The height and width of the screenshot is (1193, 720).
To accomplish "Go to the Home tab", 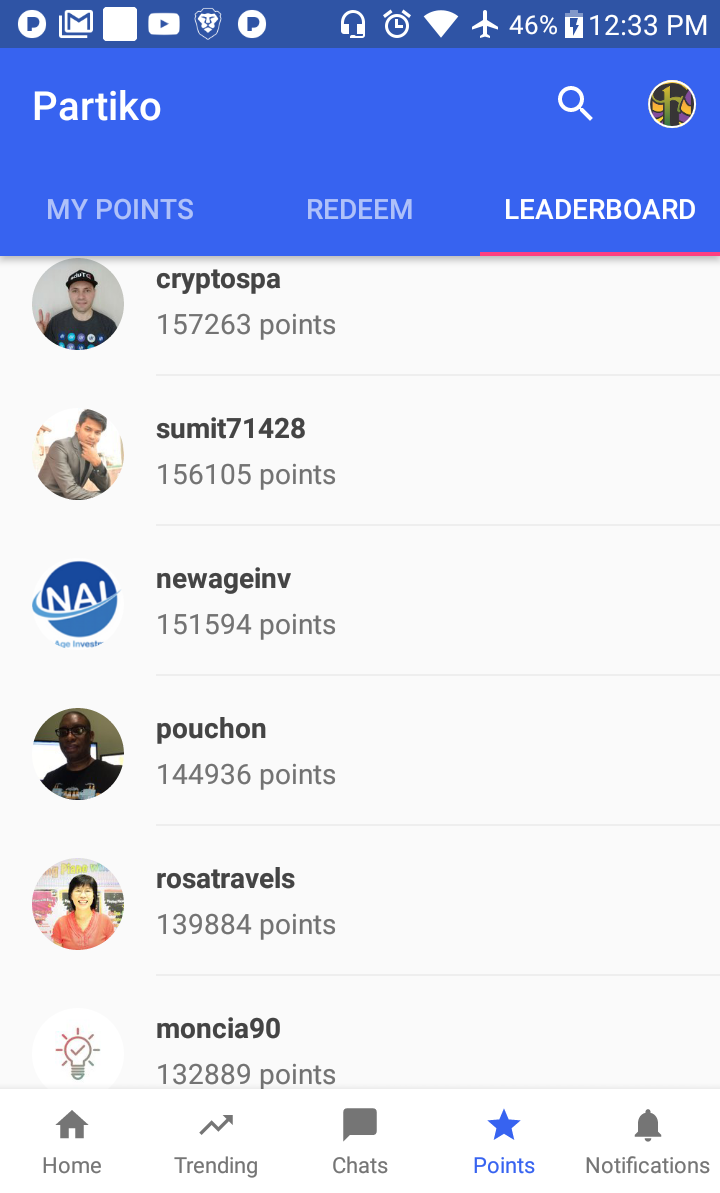I will [72, 1143].
